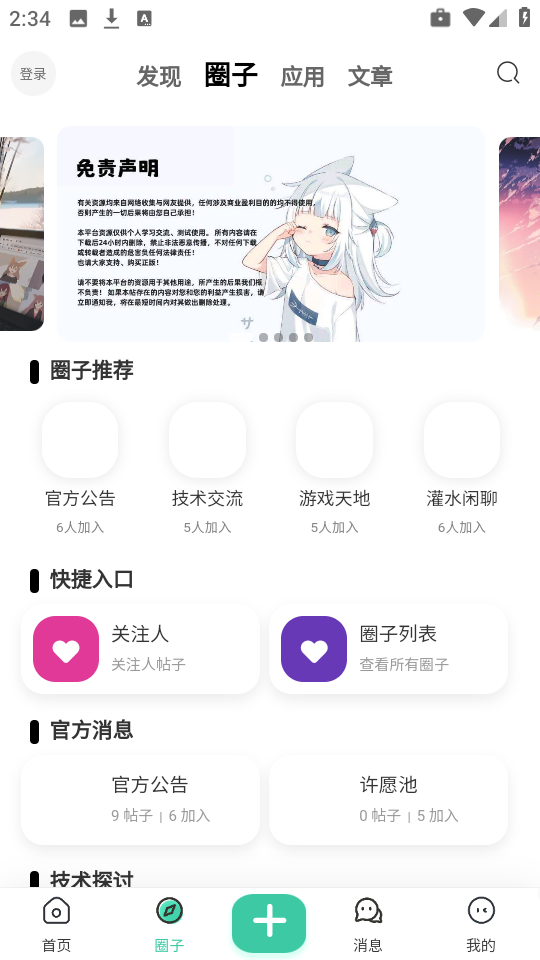Switch to the 发现 top tab

pos(159,77)
